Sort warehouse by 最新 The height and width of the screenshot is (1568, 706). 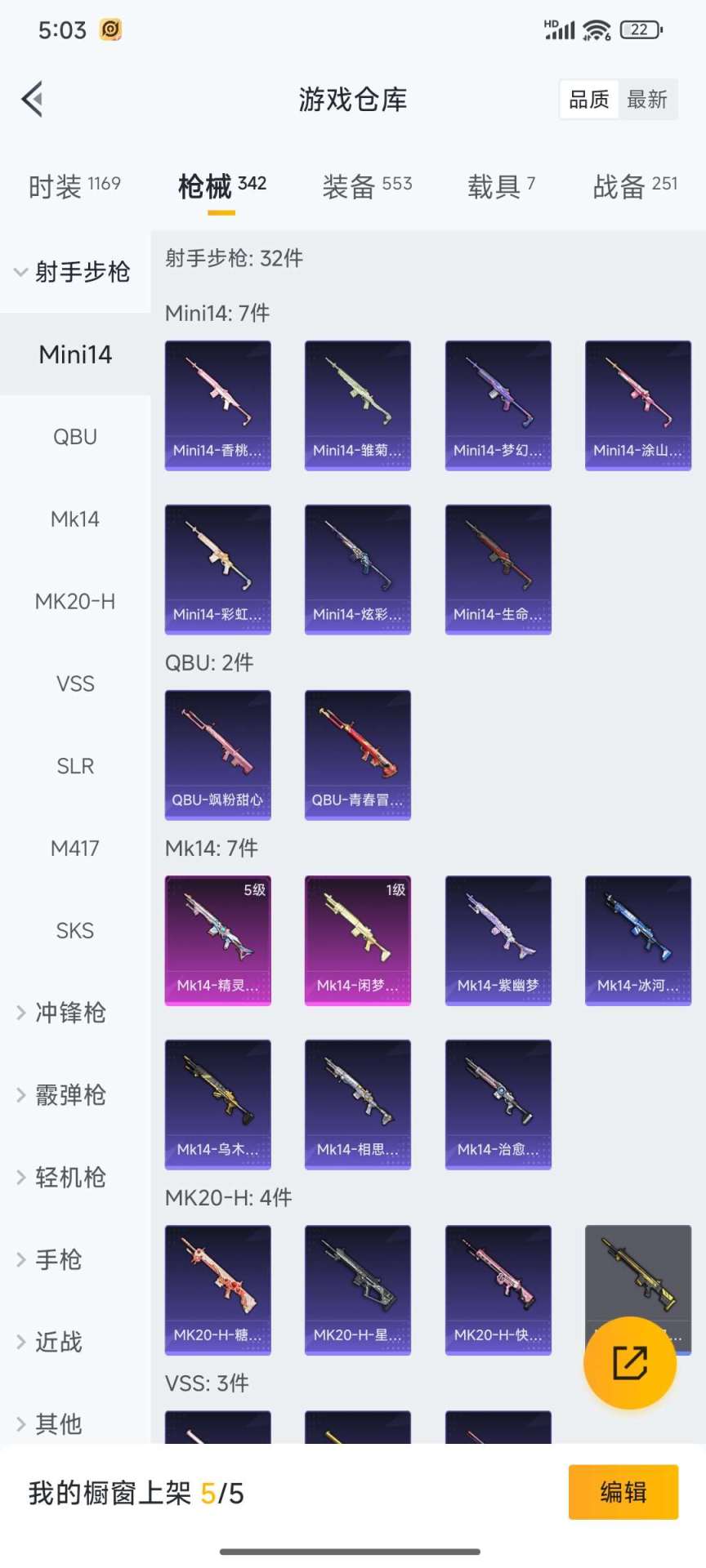coord(647,100)
